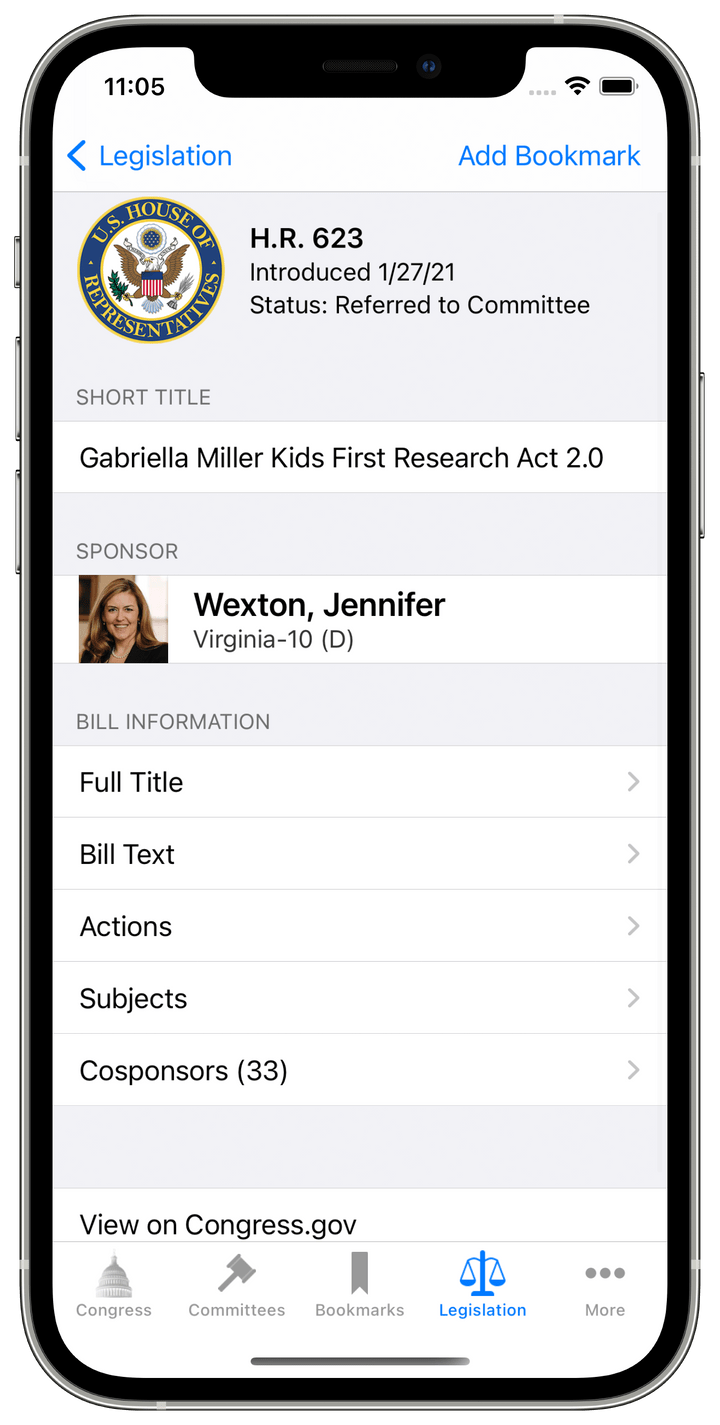The image size is (720, 1425).
Task: Switch to the Committees tab
Action: 237,1286
